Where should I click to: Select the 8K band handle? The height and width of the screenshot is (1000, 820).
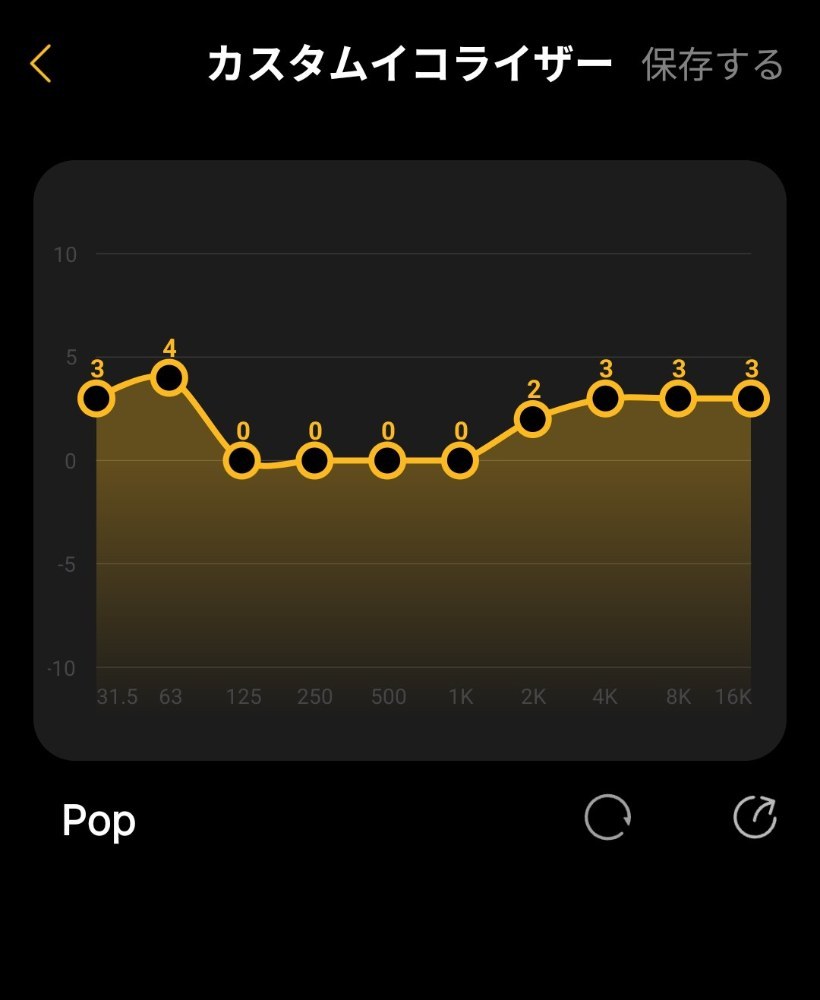(678, 399)
